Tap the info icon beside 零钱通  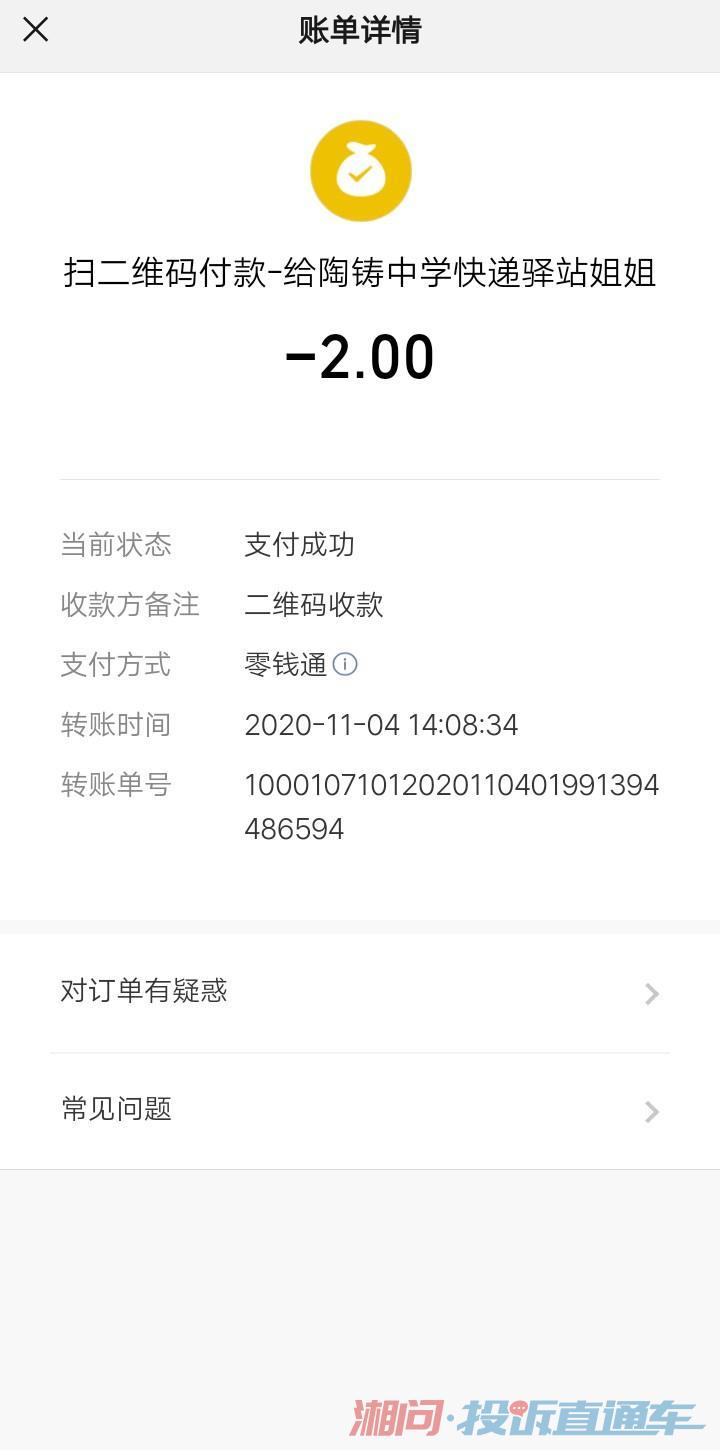[345, 664]
